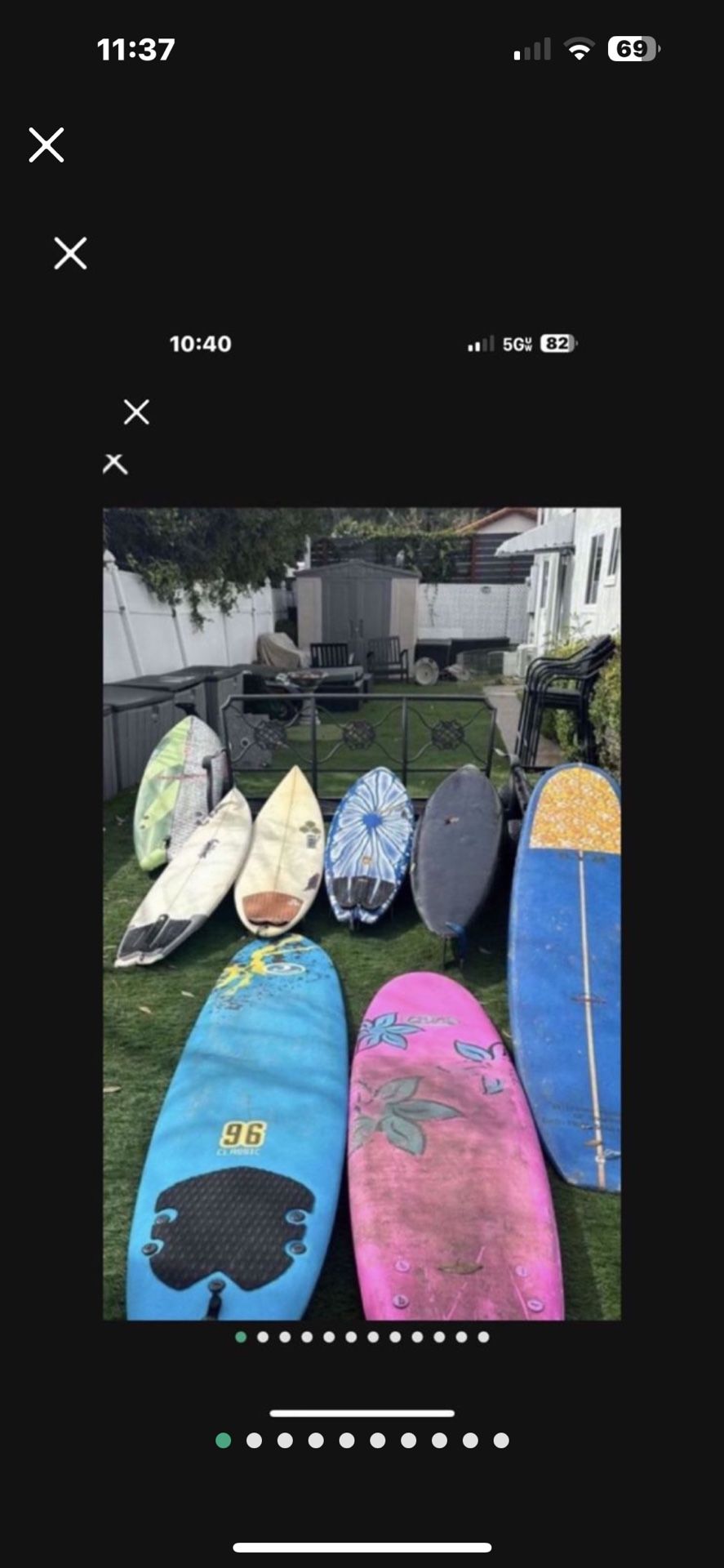Screen dimensions: 724x1568
Task: Tap the 5G indicator inside the screenshot
Action: pyautogui.click(x=517, y=345)
